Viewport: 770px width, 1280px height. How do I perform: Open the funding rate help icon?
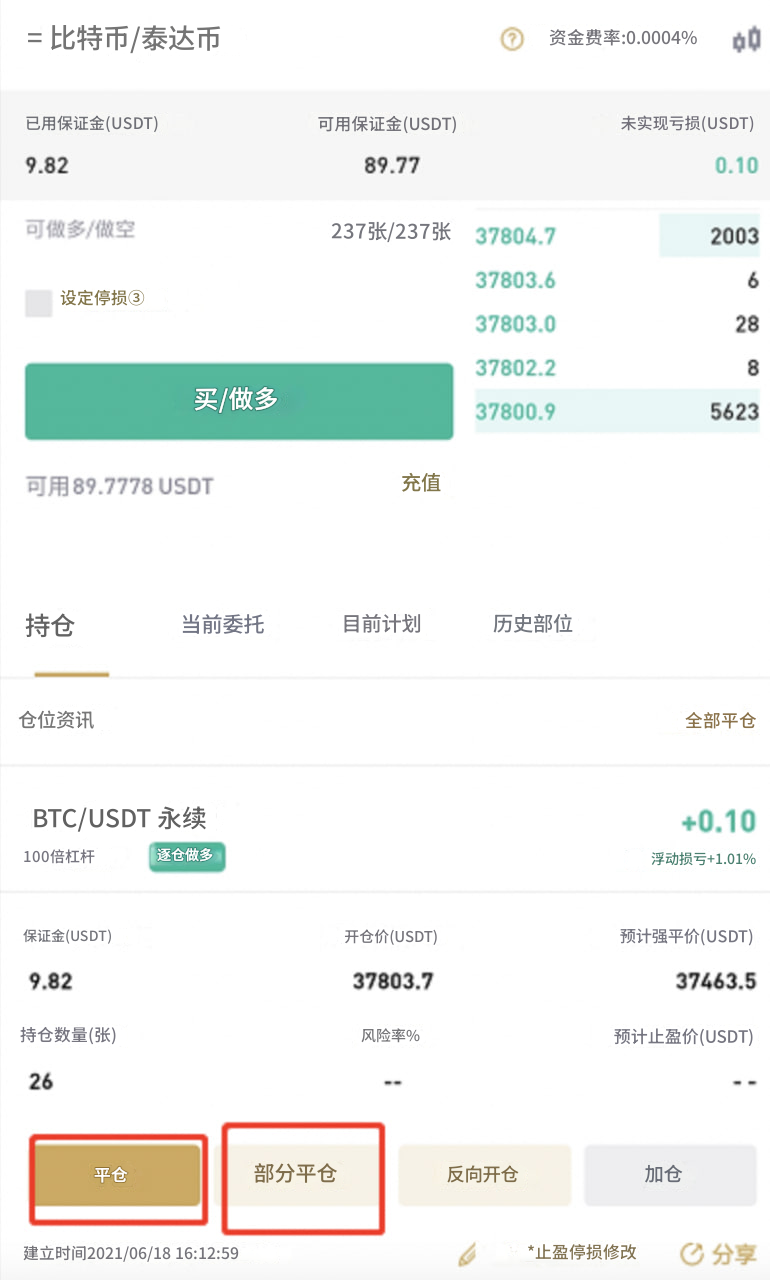pos(512,40)
